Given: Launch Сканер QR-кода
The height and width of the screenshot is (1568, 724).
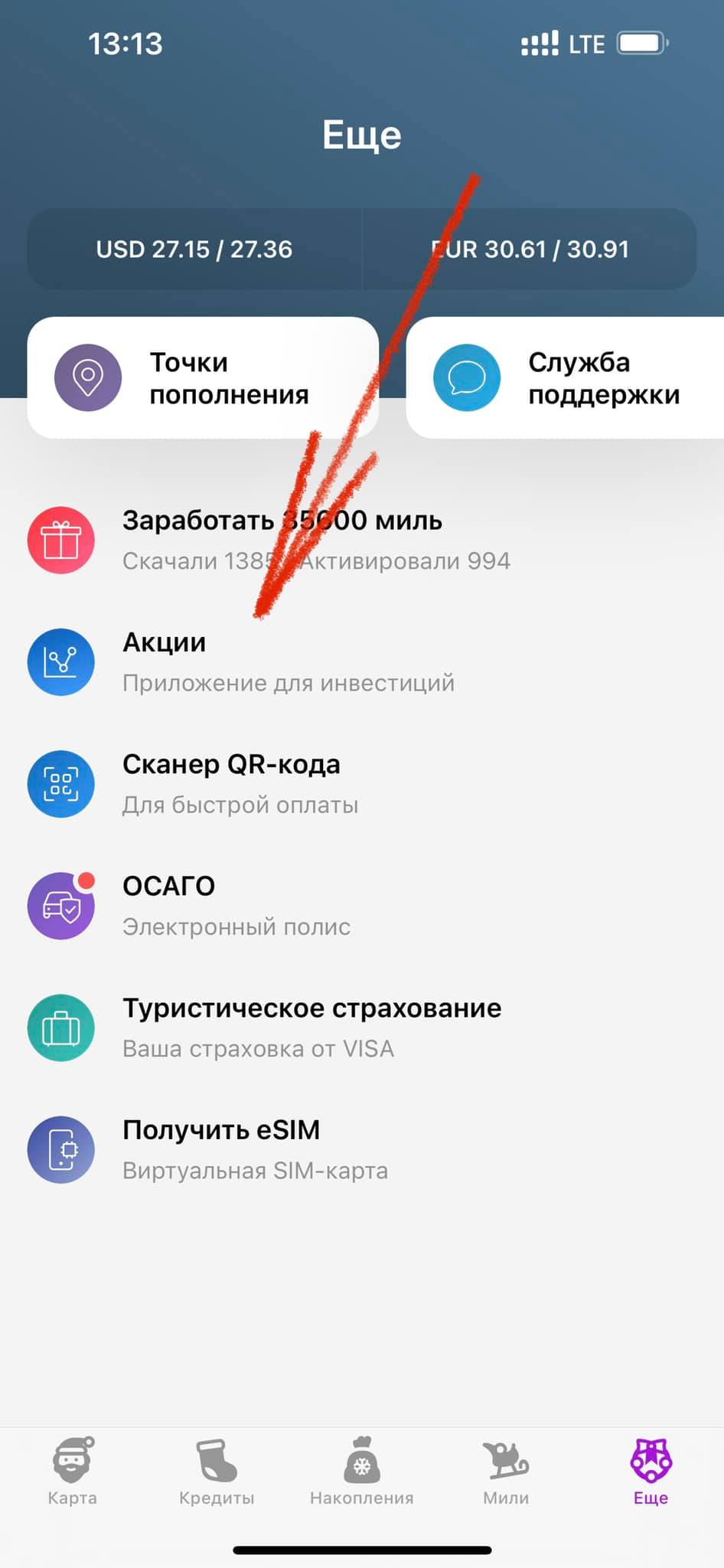Looking at the screenshot, I should (x=240, y=783).
